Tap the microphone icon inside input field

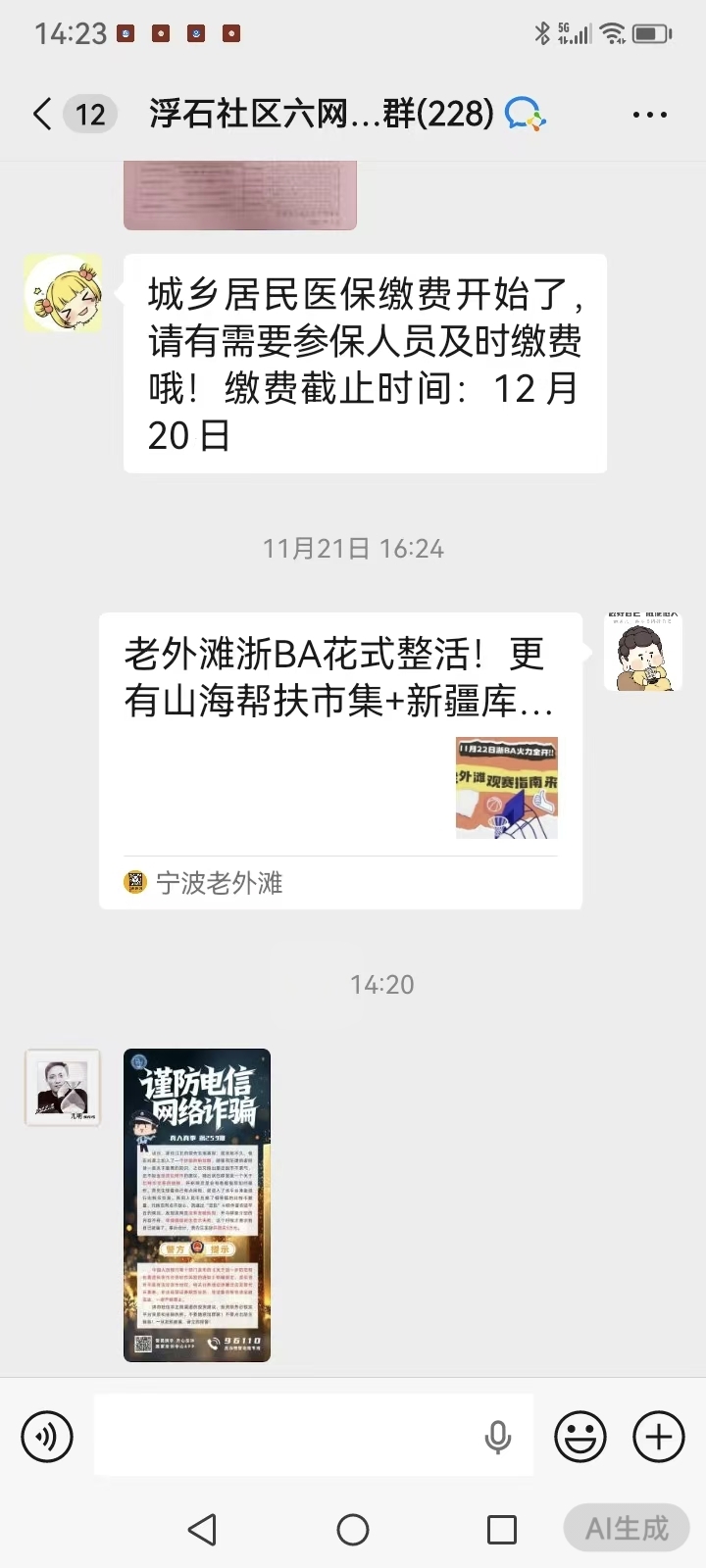(500, 1436)
